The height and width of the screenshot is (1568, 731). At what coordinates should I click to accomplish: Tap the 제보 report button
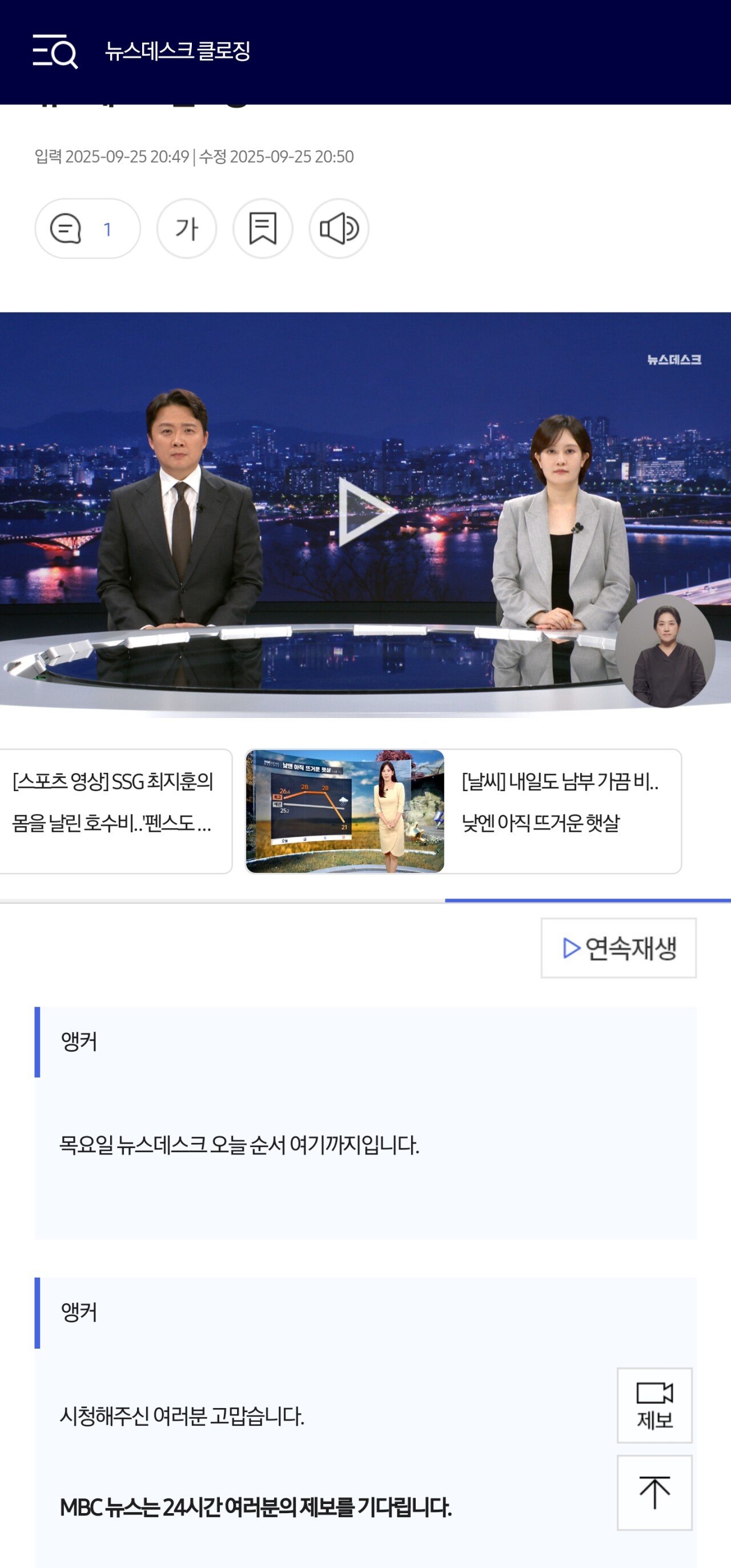pos(654,1405)
